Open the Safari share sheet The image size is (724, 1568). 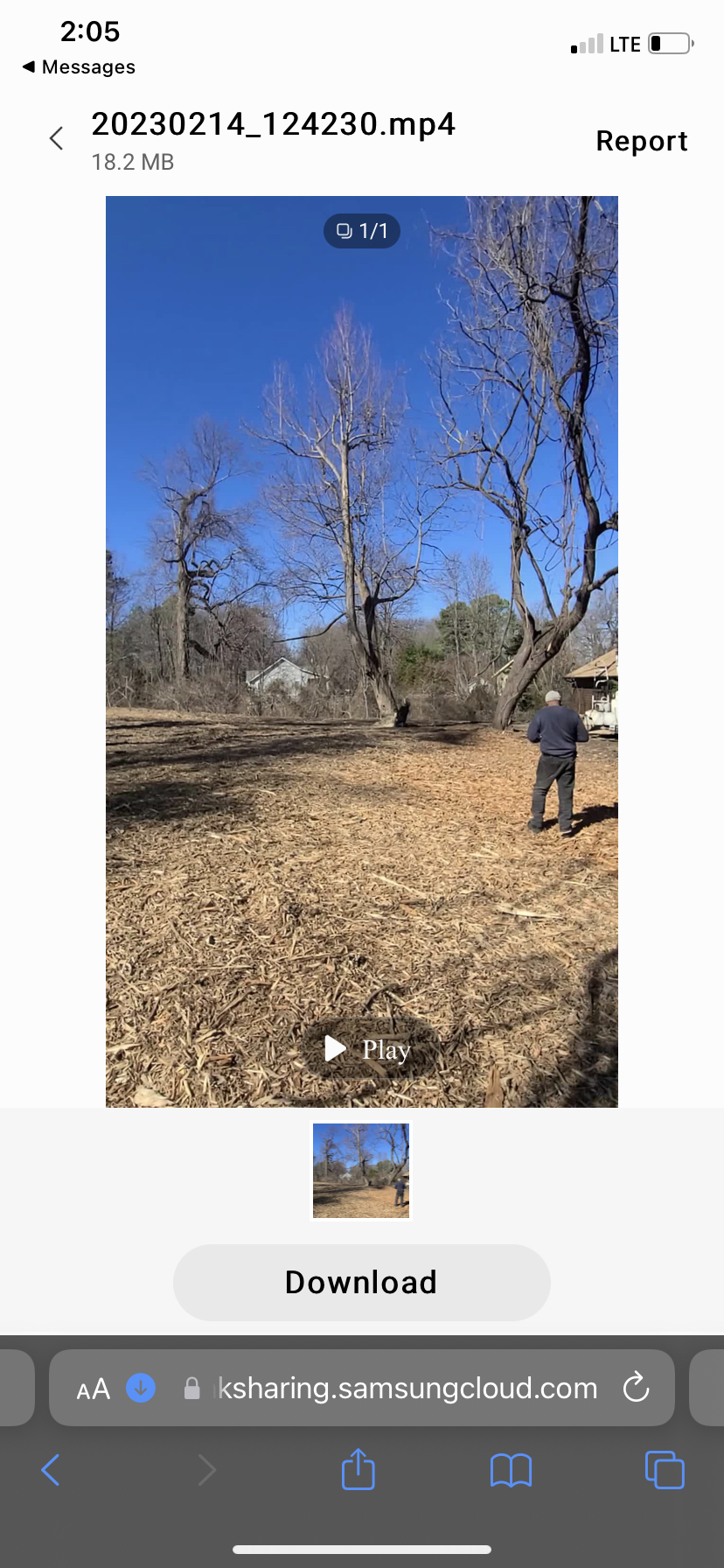[358, 1469]
